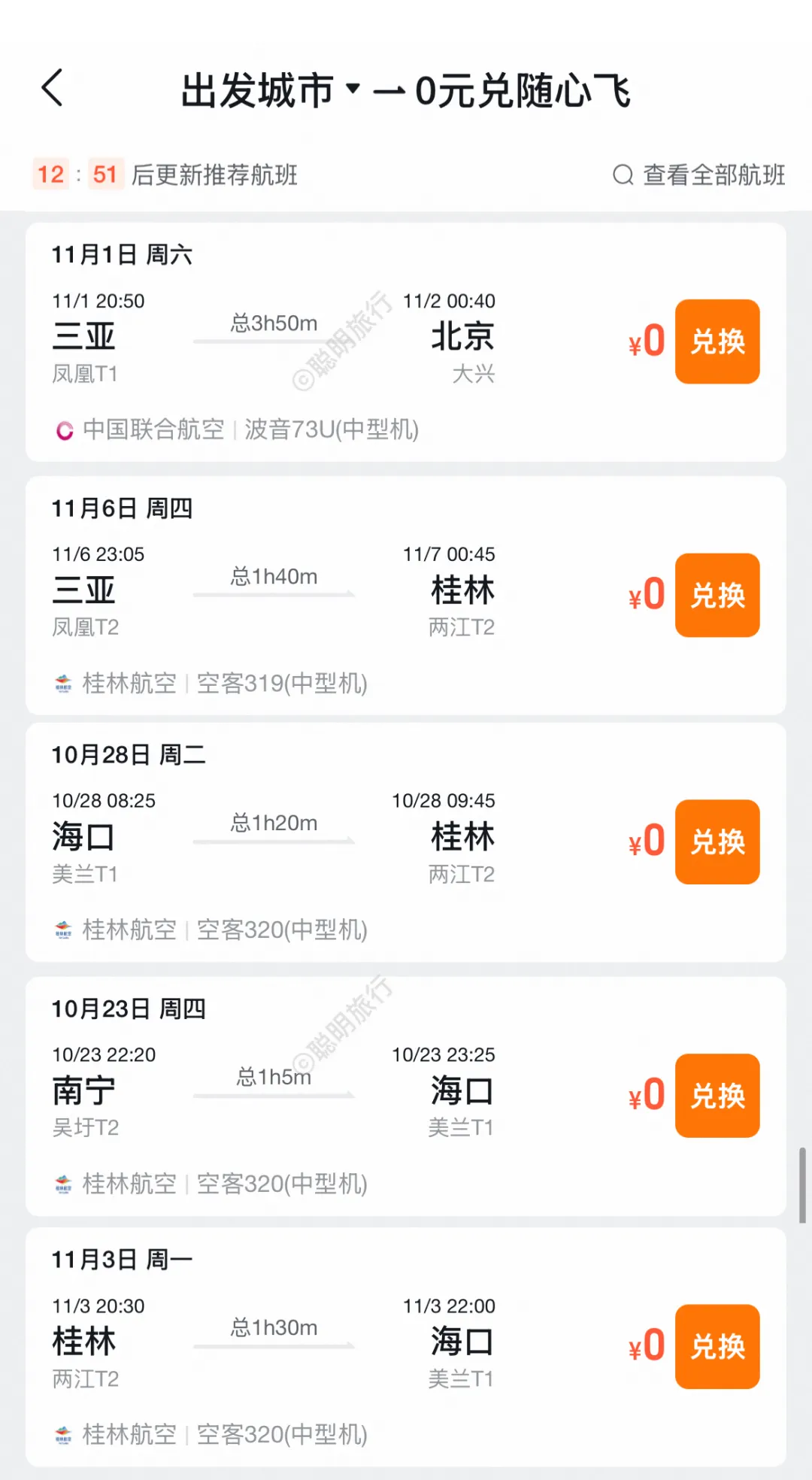Tap 兑换 for 三亚 to 桂林 flight
The height and width of the screenshot is (1480, 812).
(x=717, y=596)
